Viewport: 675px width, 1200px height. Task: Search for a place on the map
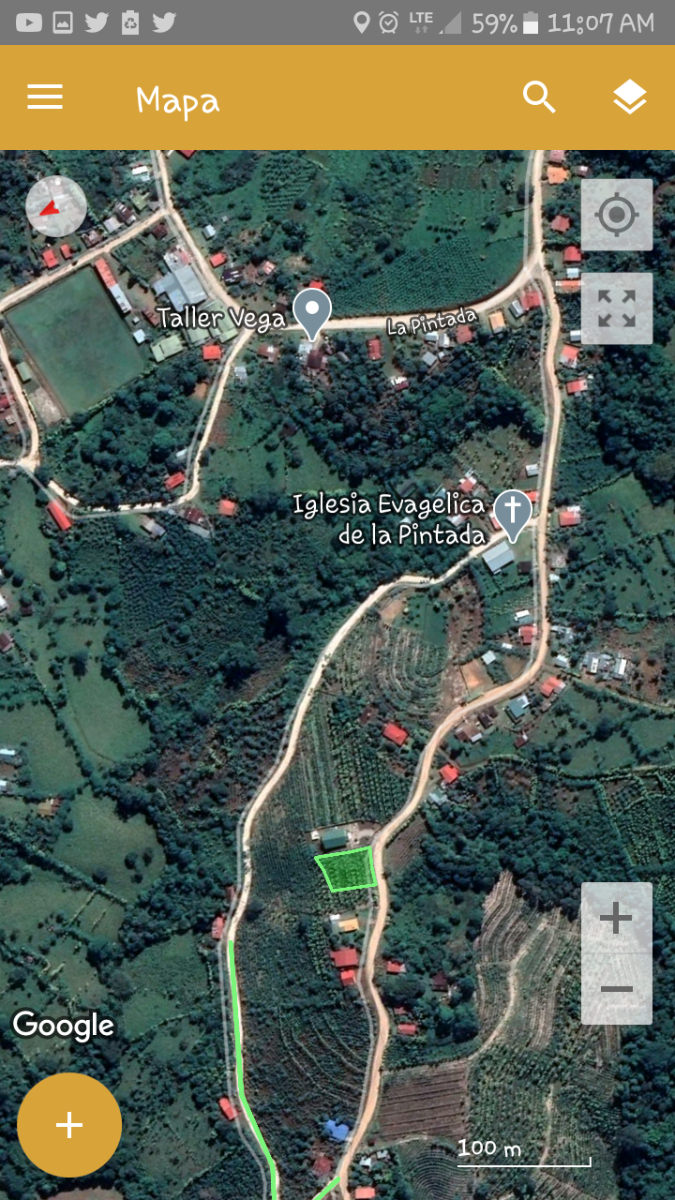pyautogui.click(x=539, y=97)
